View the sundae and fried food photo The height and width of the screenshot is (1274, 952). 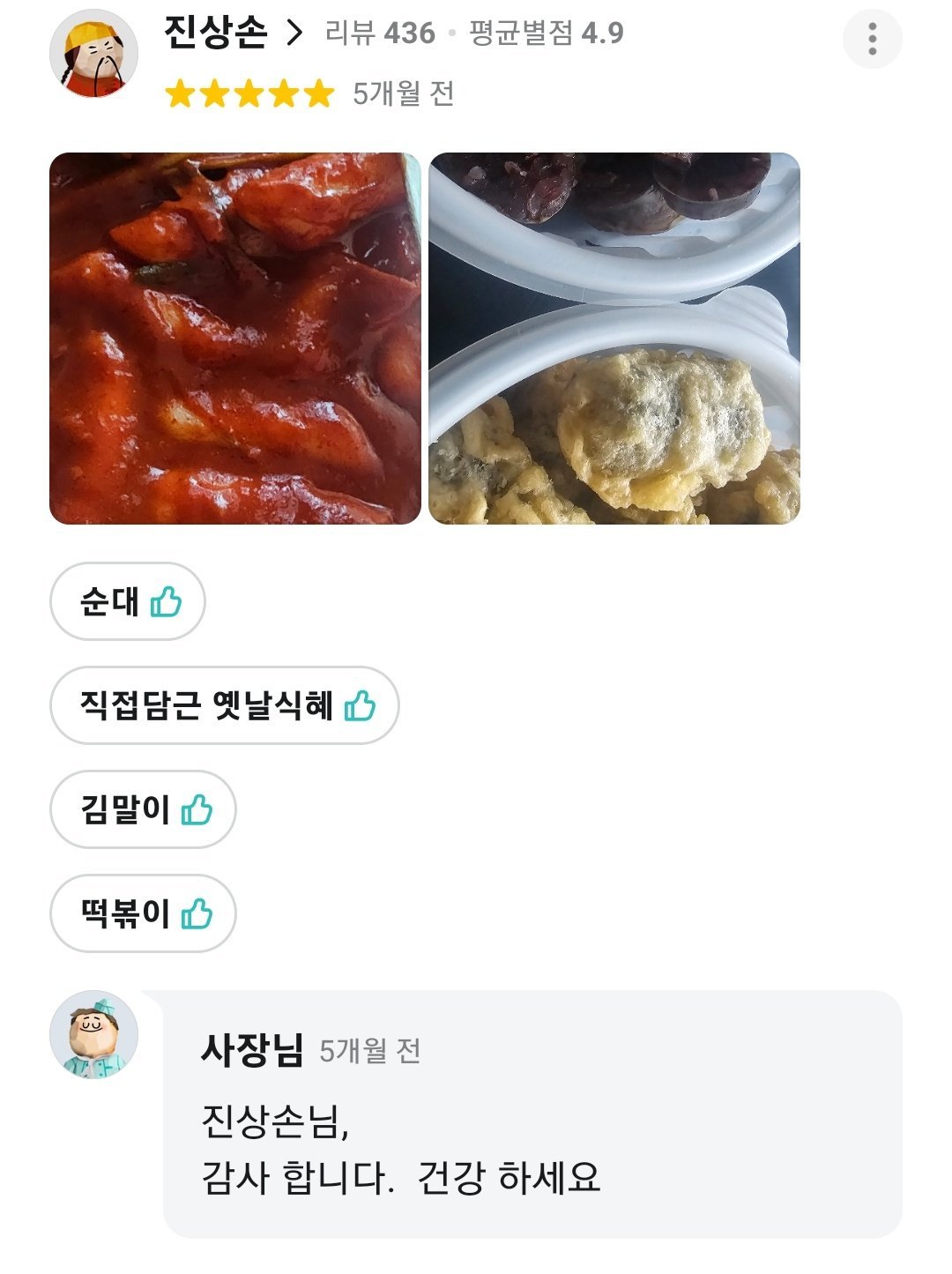tap(614, 339)
